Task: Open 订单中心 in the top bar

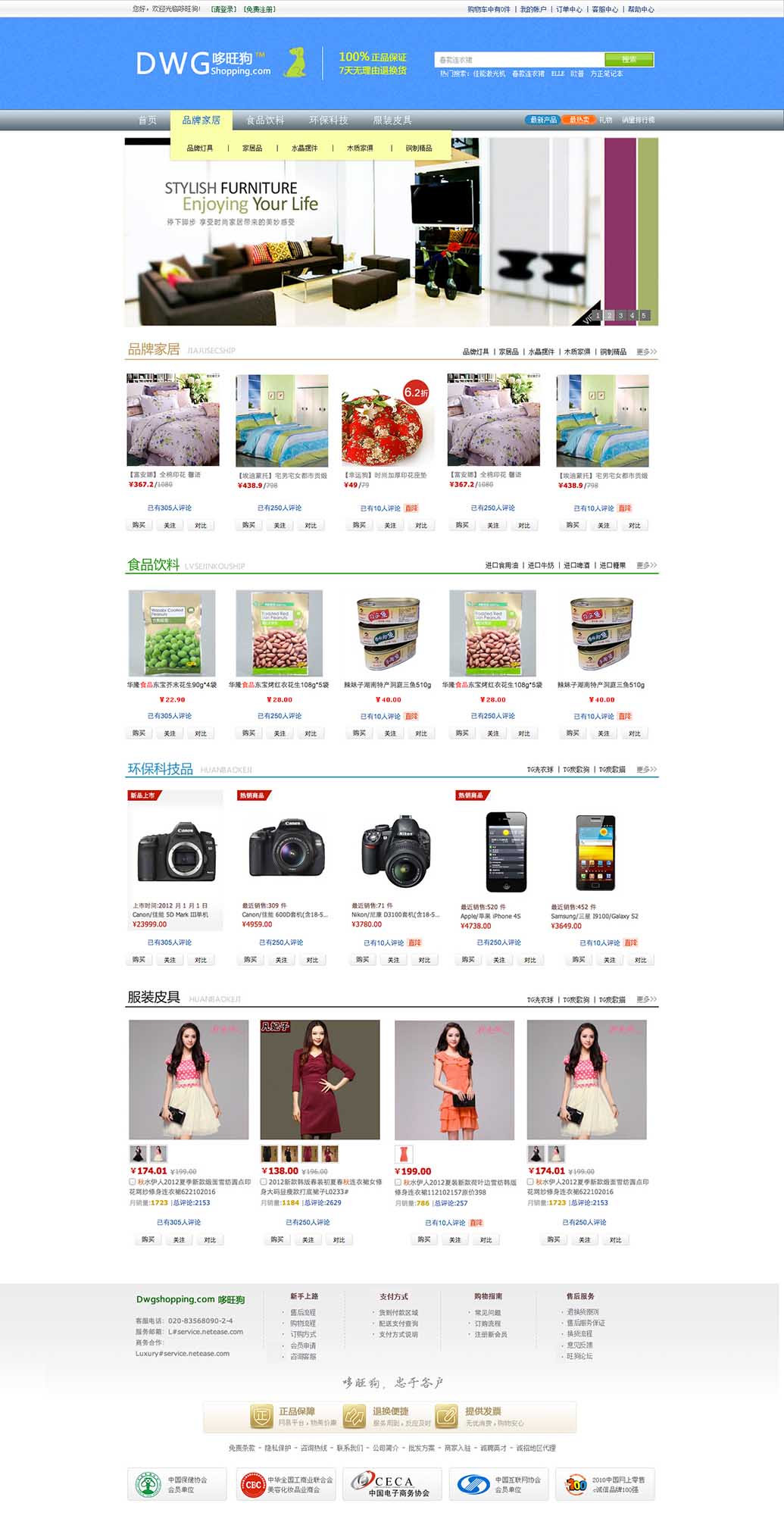Action: click(569, 9)
